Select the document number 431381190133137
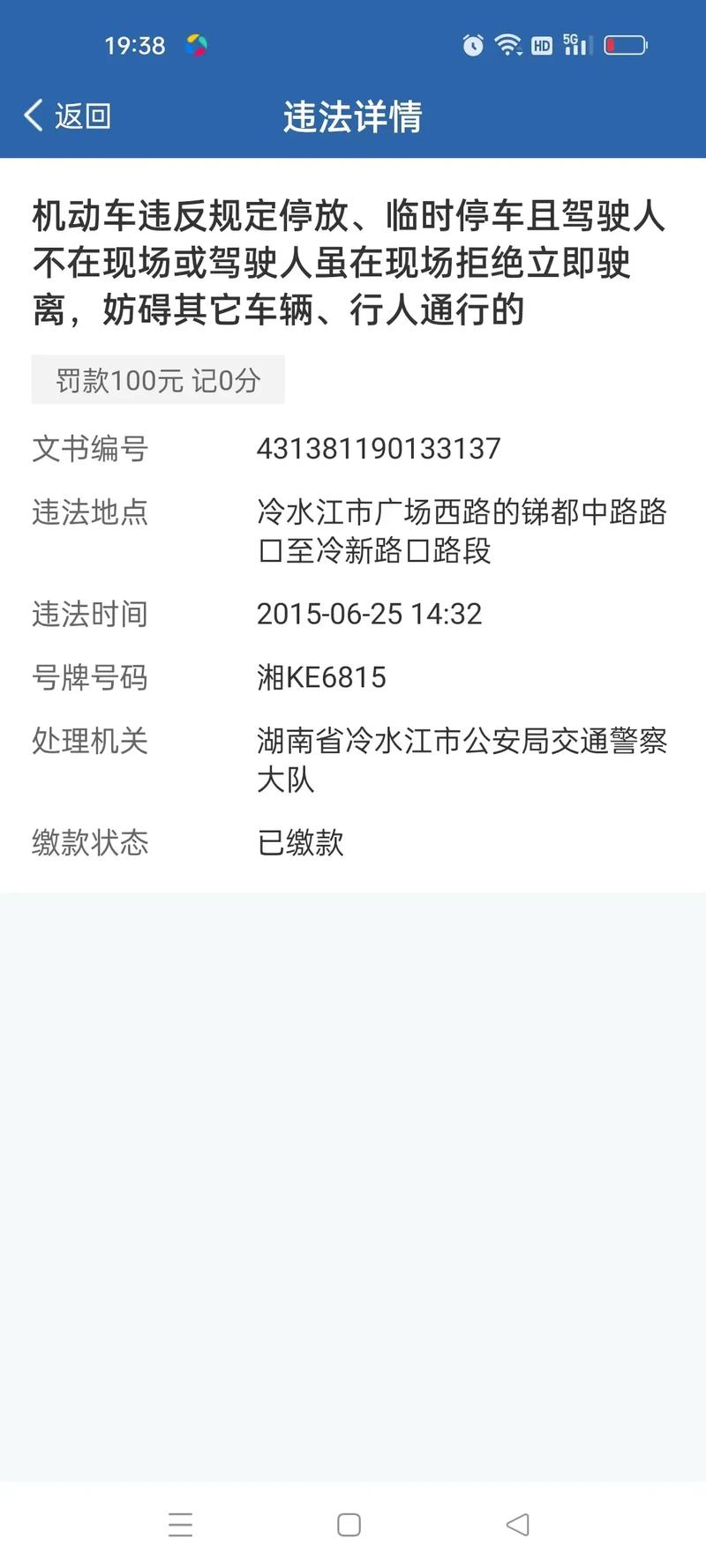Viewport: 706px width, 1568px height. pyautogui.click(x=379, y=449)
